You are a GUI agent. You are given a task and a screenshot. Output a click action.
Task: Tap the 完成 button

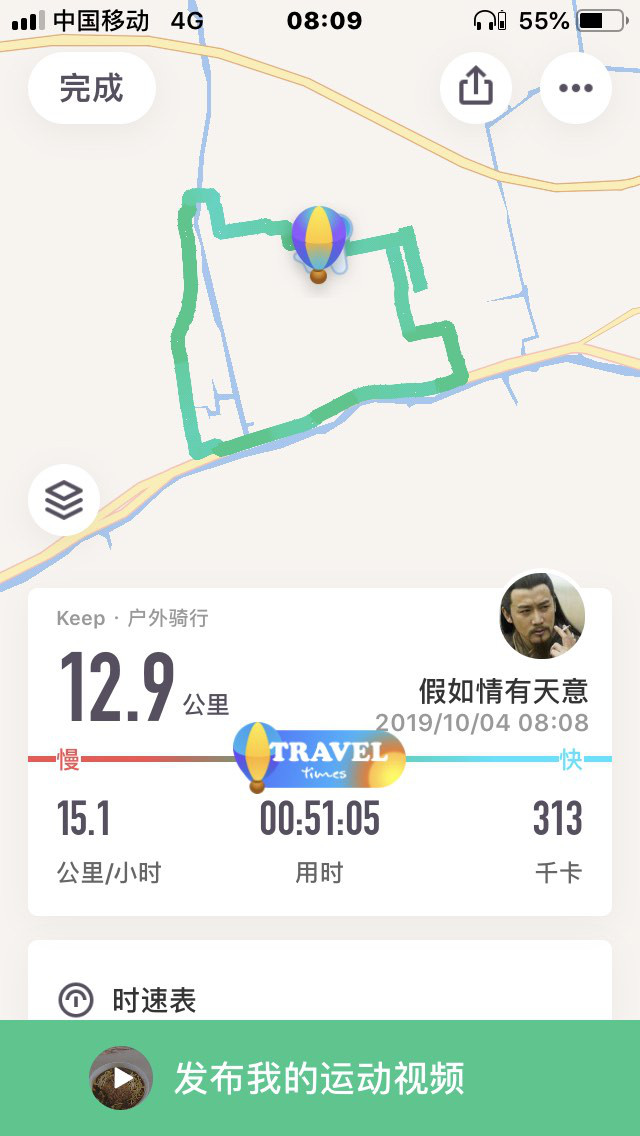91,88
